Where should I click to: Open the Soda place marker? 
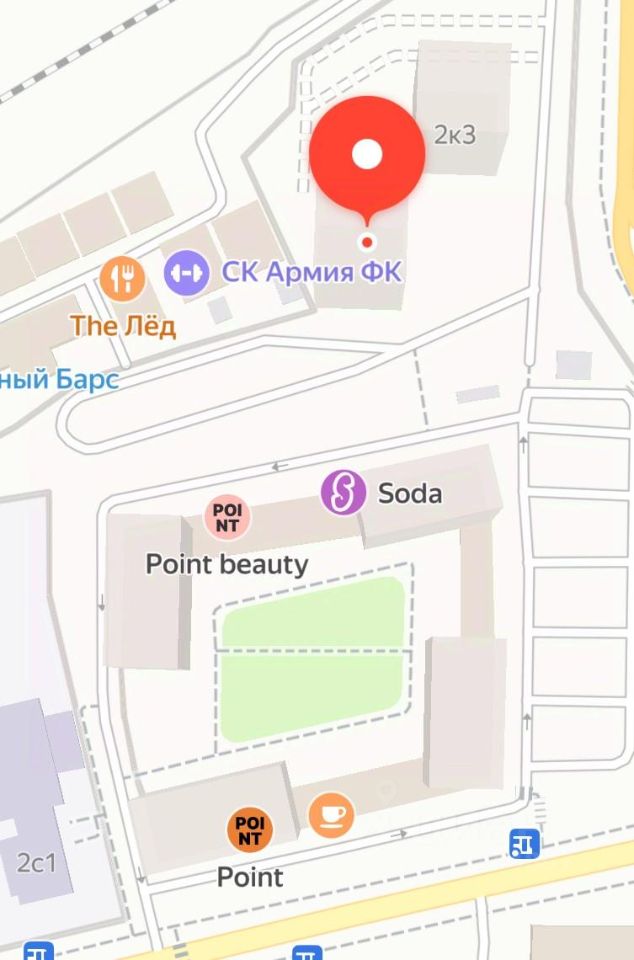tap(343, 492)
